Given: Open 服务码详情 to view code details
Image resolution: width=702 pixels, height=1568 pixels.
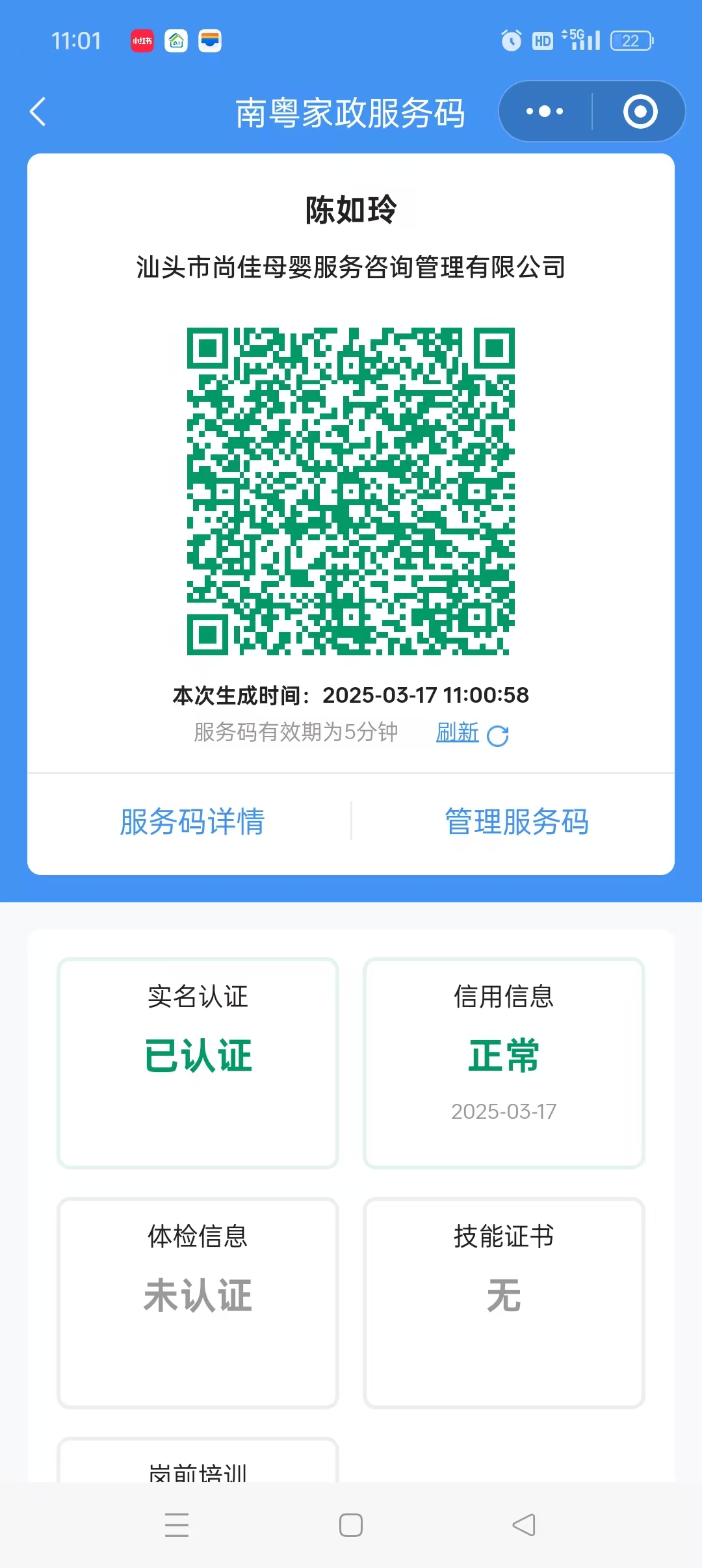Looking at the screenshot, I should pos(192,822).
